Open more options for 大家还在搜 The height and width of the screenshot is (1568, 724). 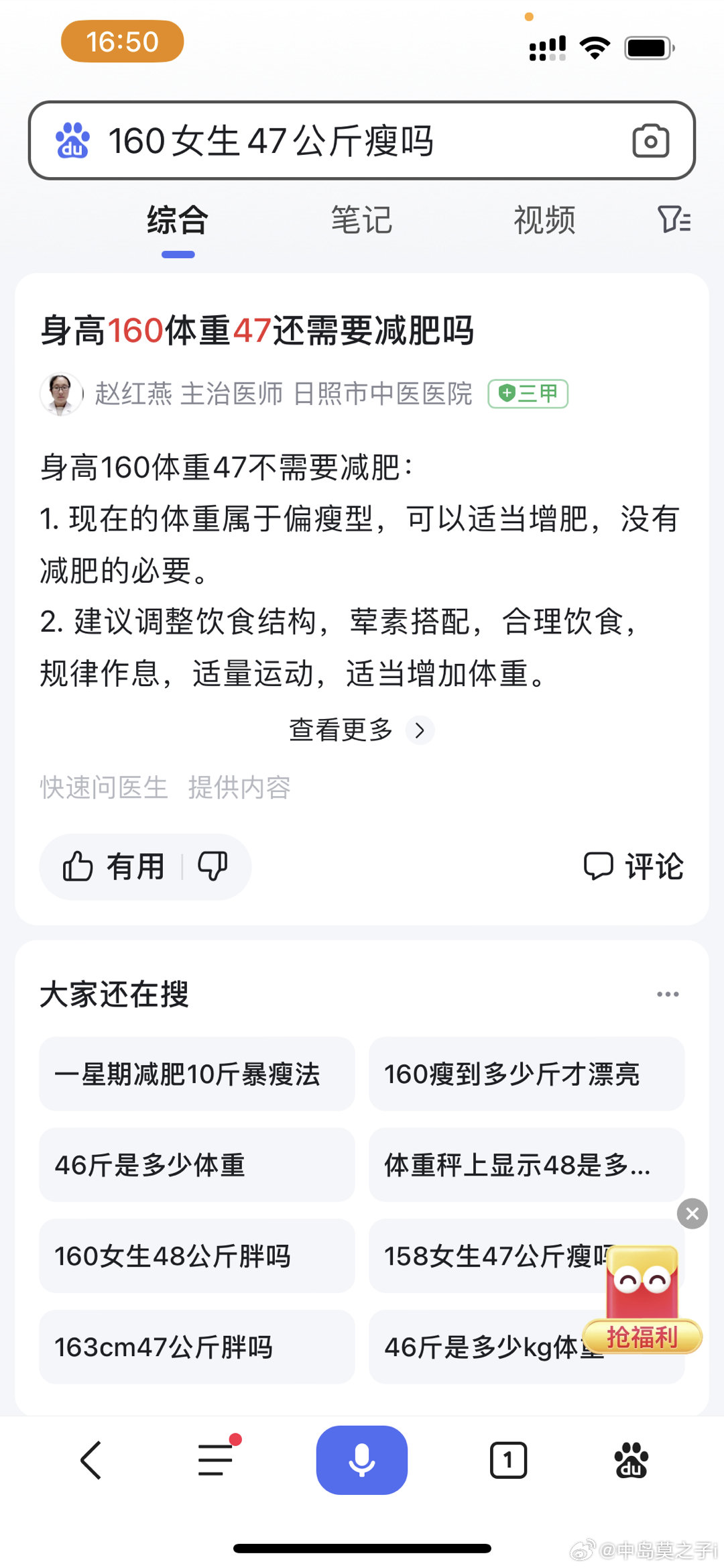click(x=668, y=994)
